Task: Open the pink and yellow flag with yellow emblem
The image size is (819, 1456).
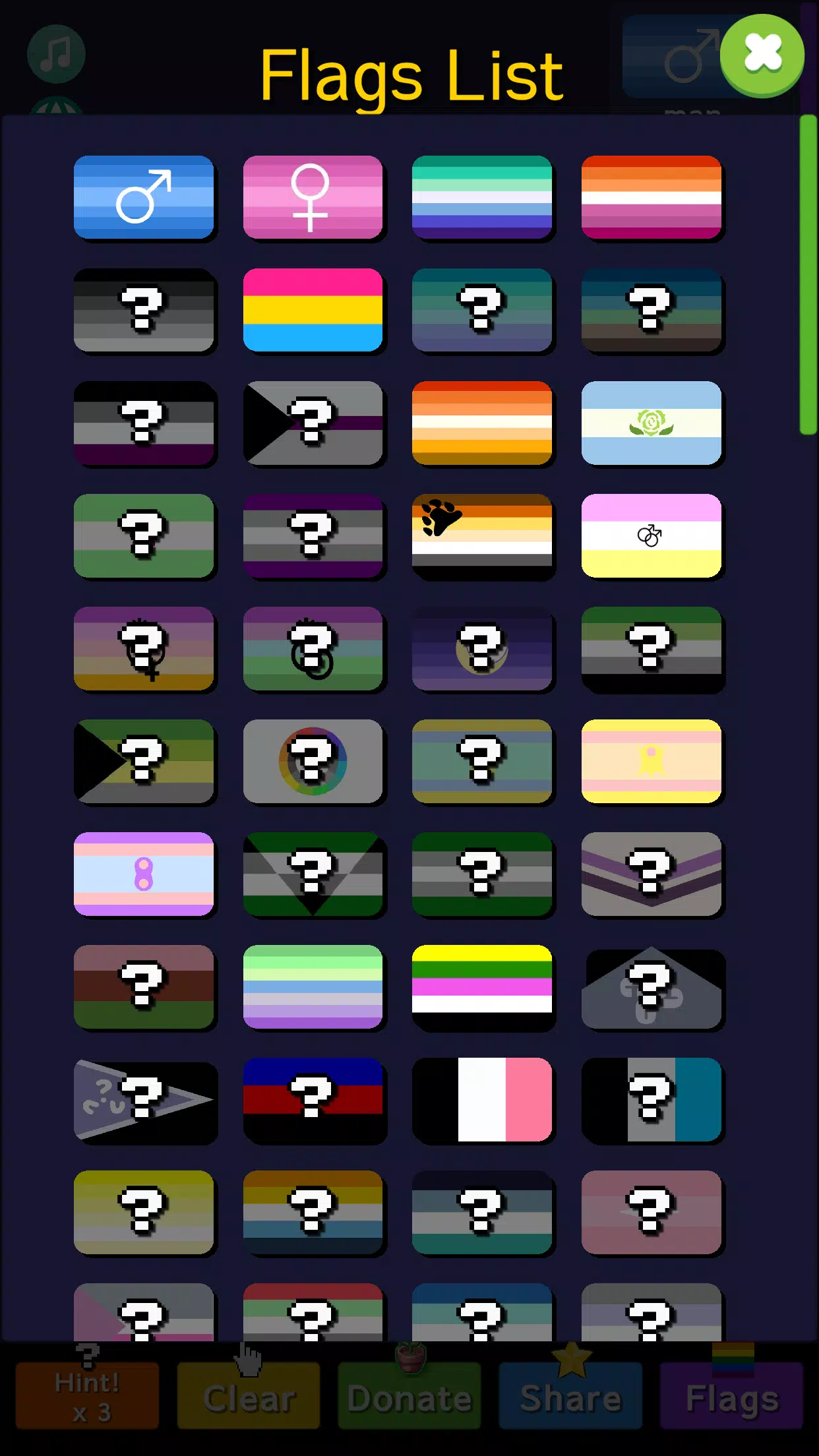Action: tap(652, 761)
